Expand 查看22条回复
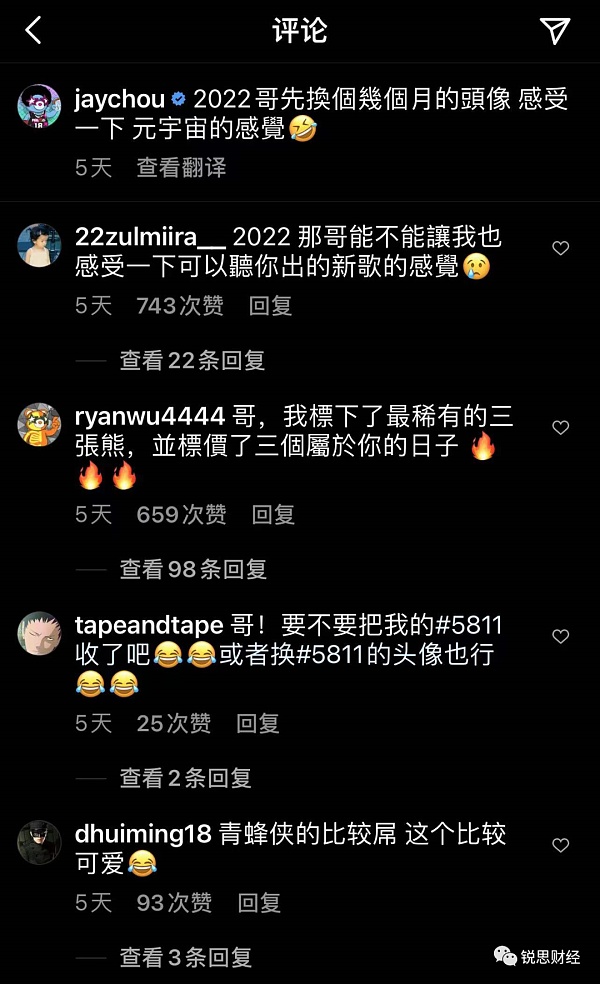600x984 pixels. click(x=192, y=360)
